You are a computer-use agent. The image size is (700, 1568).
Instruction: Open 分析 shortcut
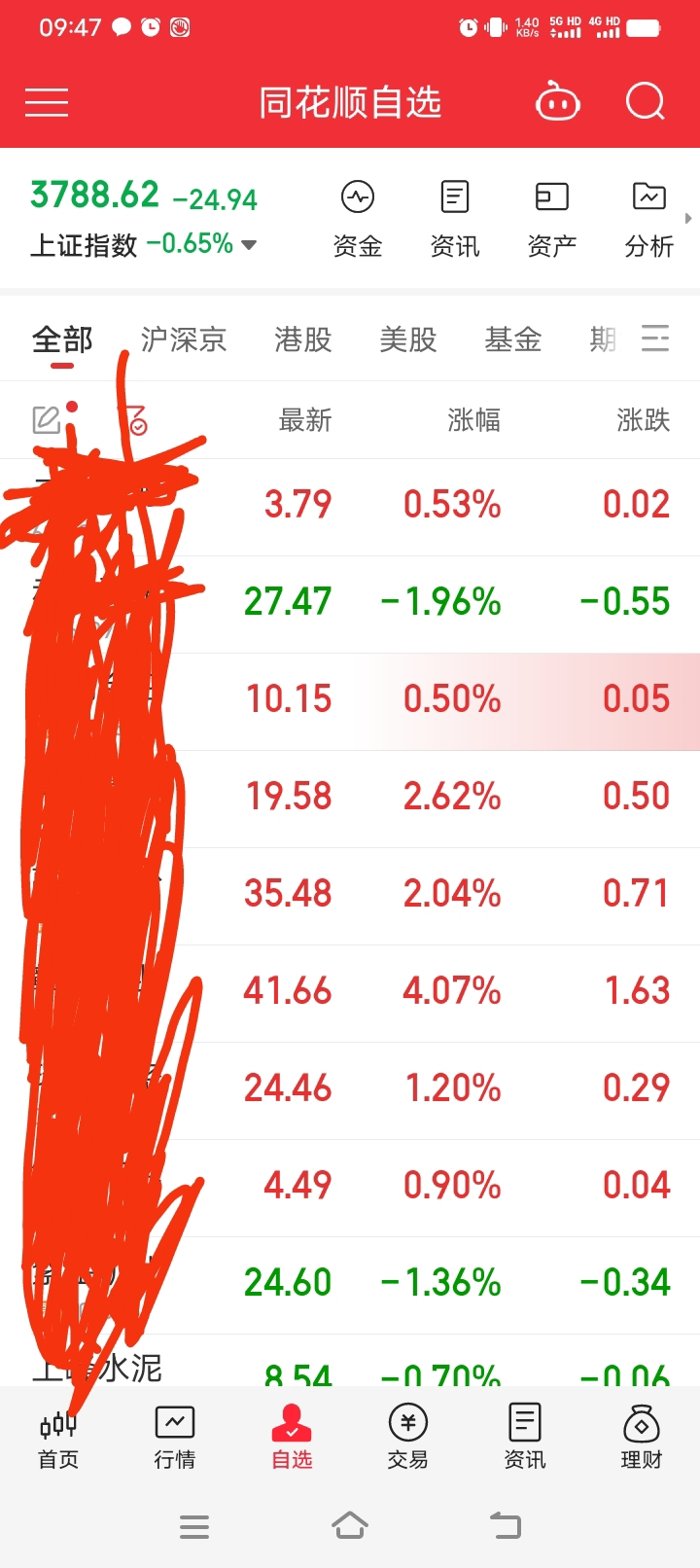649,220
